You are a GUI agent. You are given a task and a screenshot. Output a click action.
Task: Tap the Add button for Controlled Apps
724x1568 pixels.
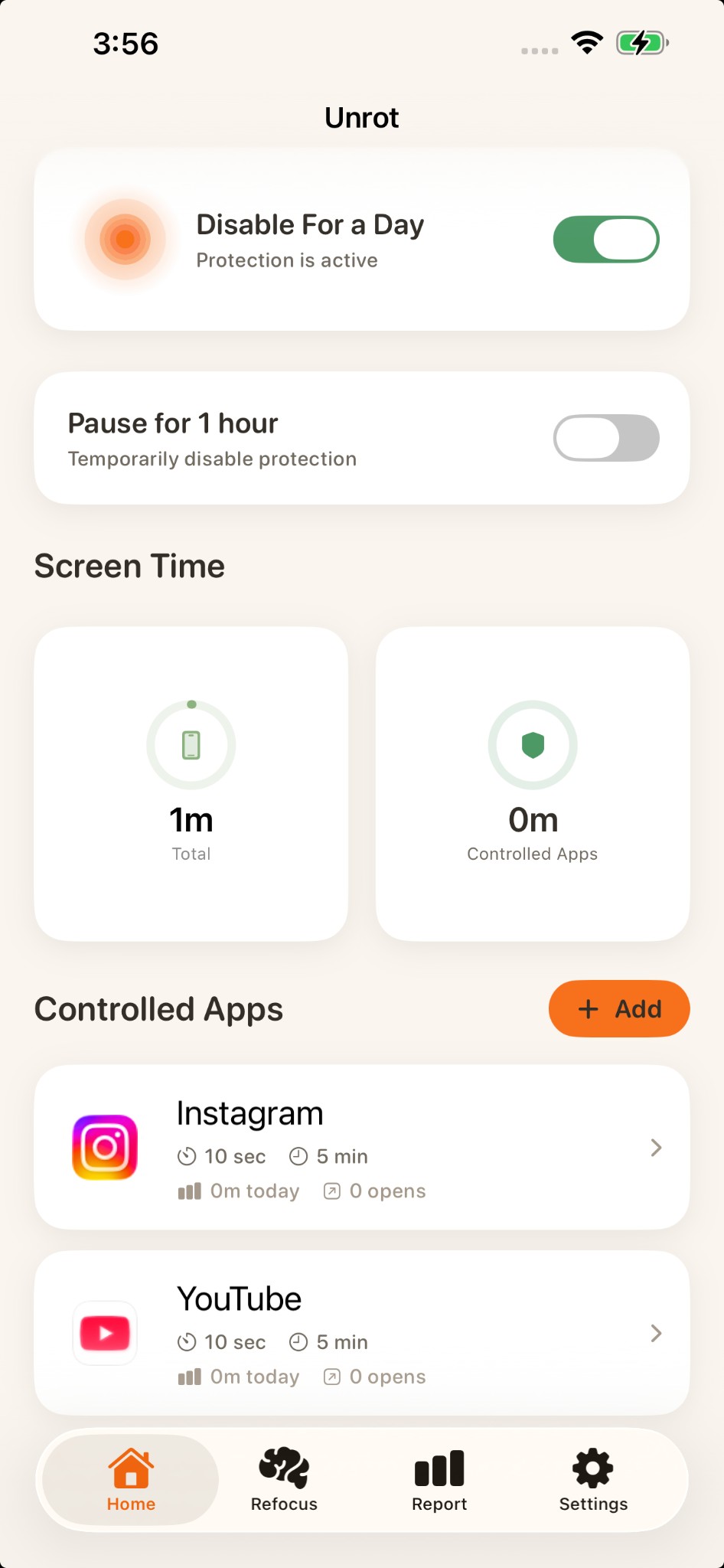618,1008
